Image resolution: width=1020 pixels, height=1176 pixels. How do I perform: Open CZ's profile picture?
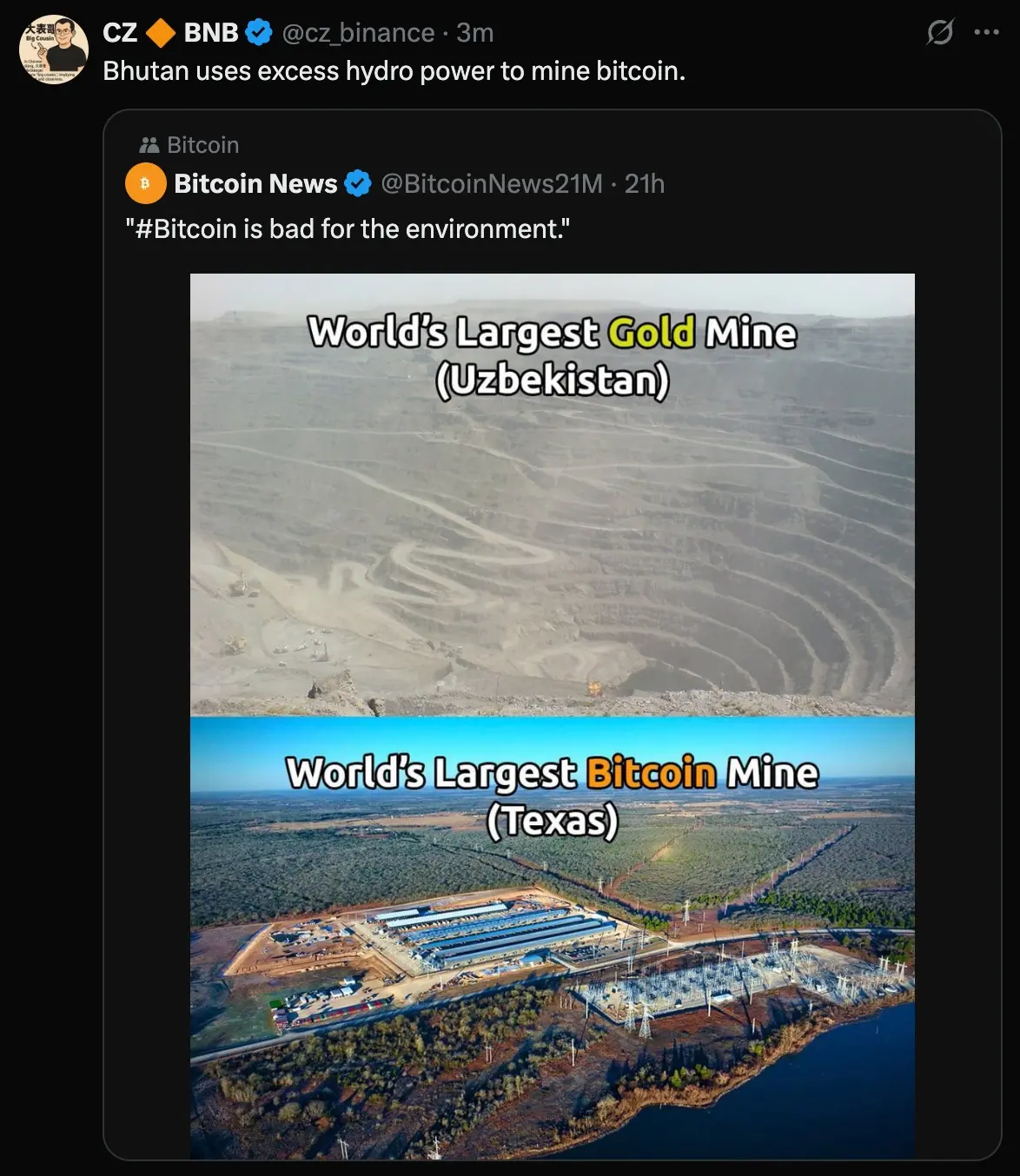[x=54, y=50]
